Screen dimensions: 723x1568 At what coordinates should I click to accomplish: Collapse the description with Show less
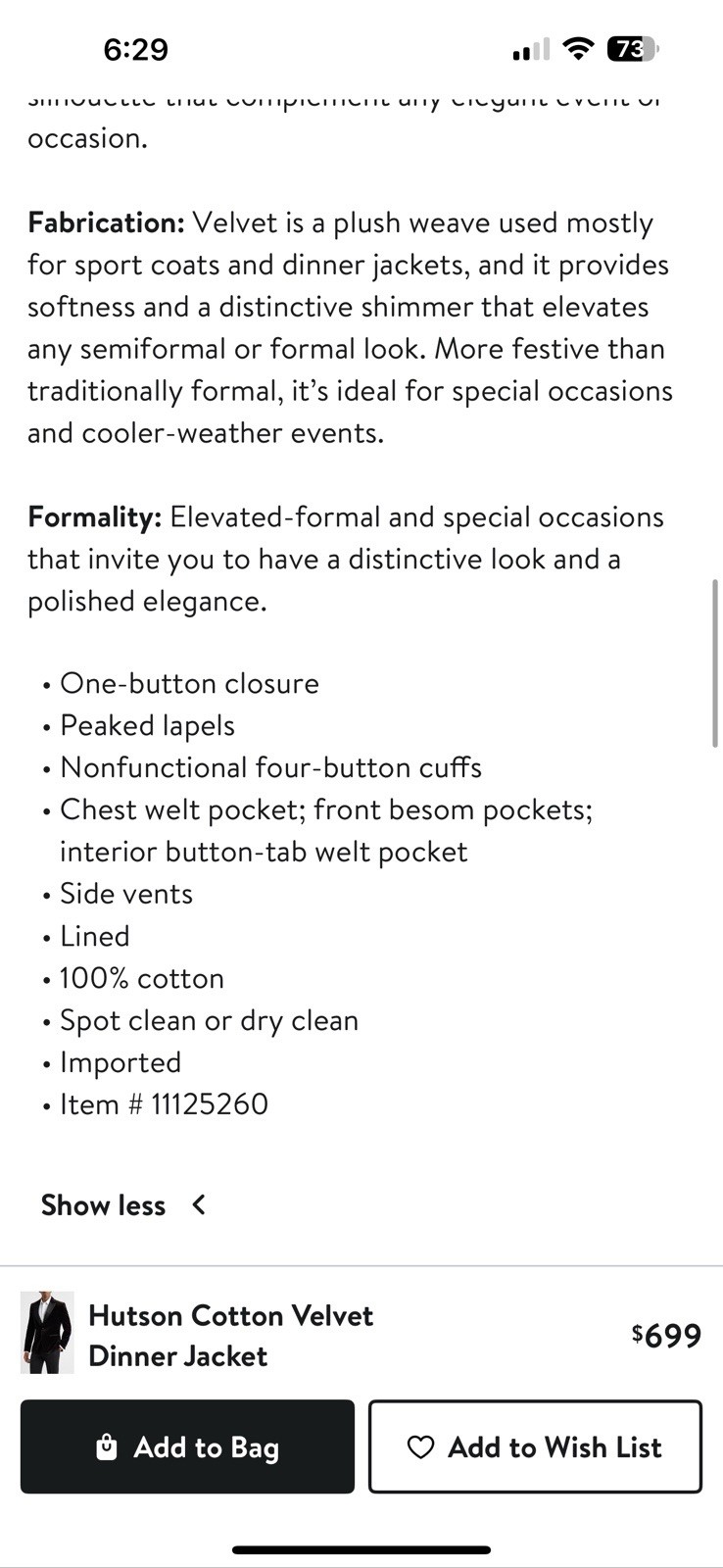coord(122,1205)
